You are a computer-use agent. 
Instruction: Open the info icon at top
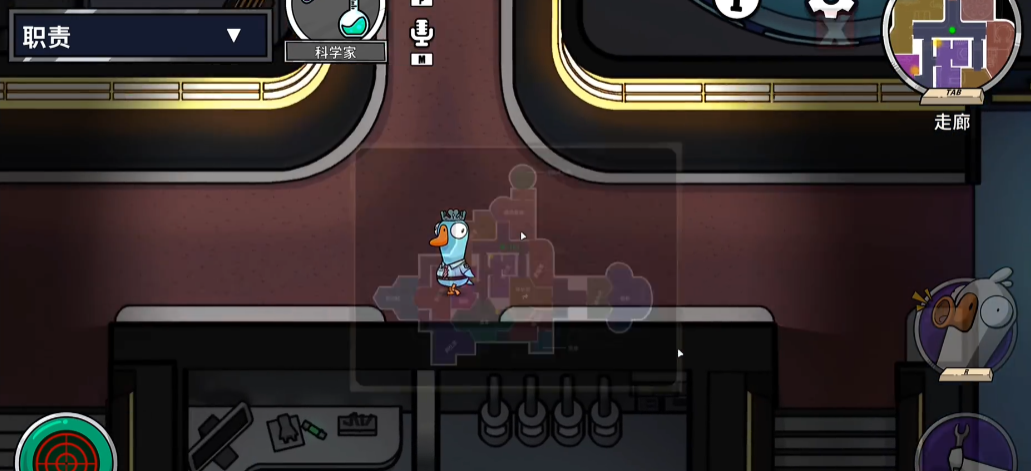click(x=737, y=8)
